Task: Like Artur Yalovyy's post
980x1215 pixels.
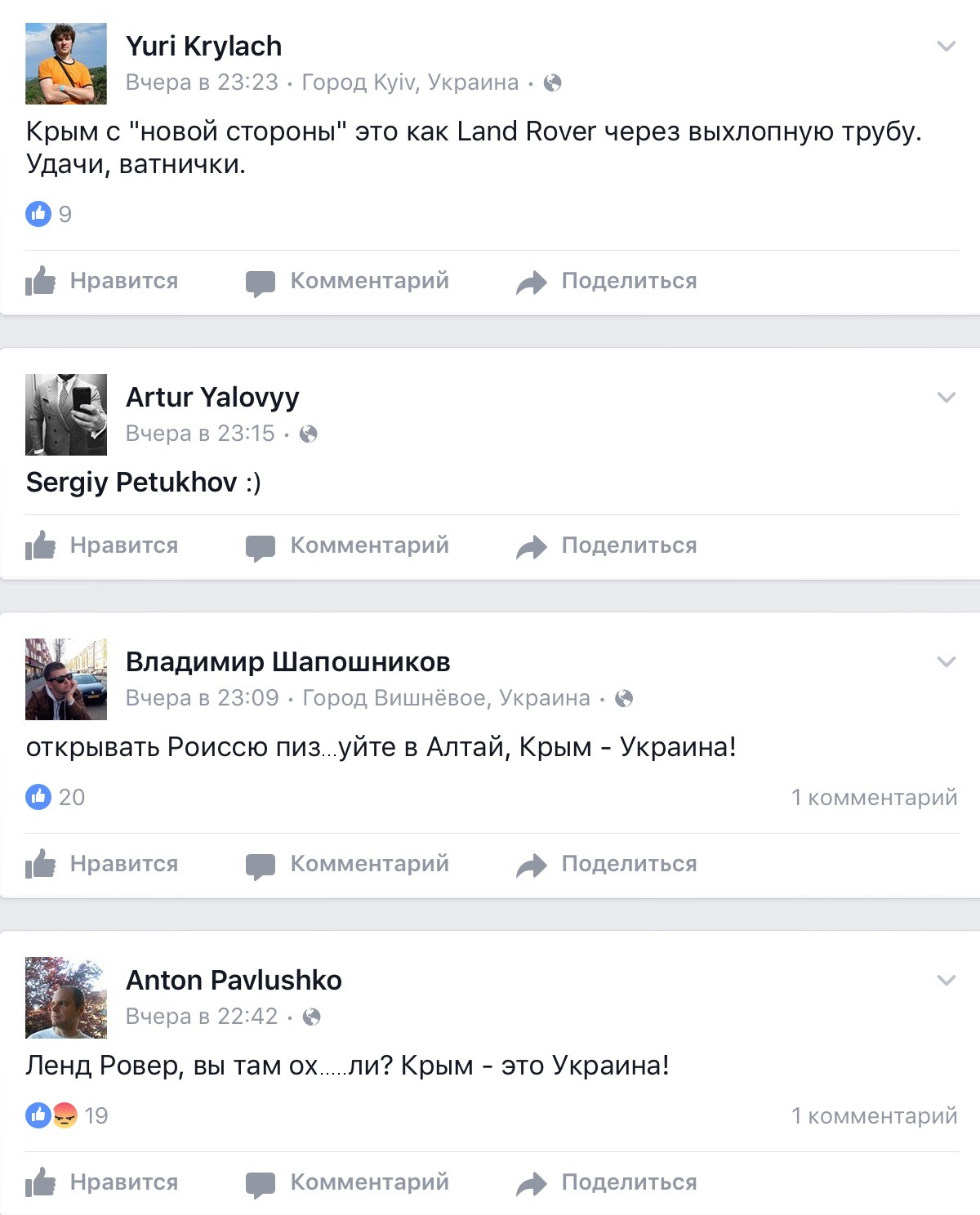Action: 102,545
